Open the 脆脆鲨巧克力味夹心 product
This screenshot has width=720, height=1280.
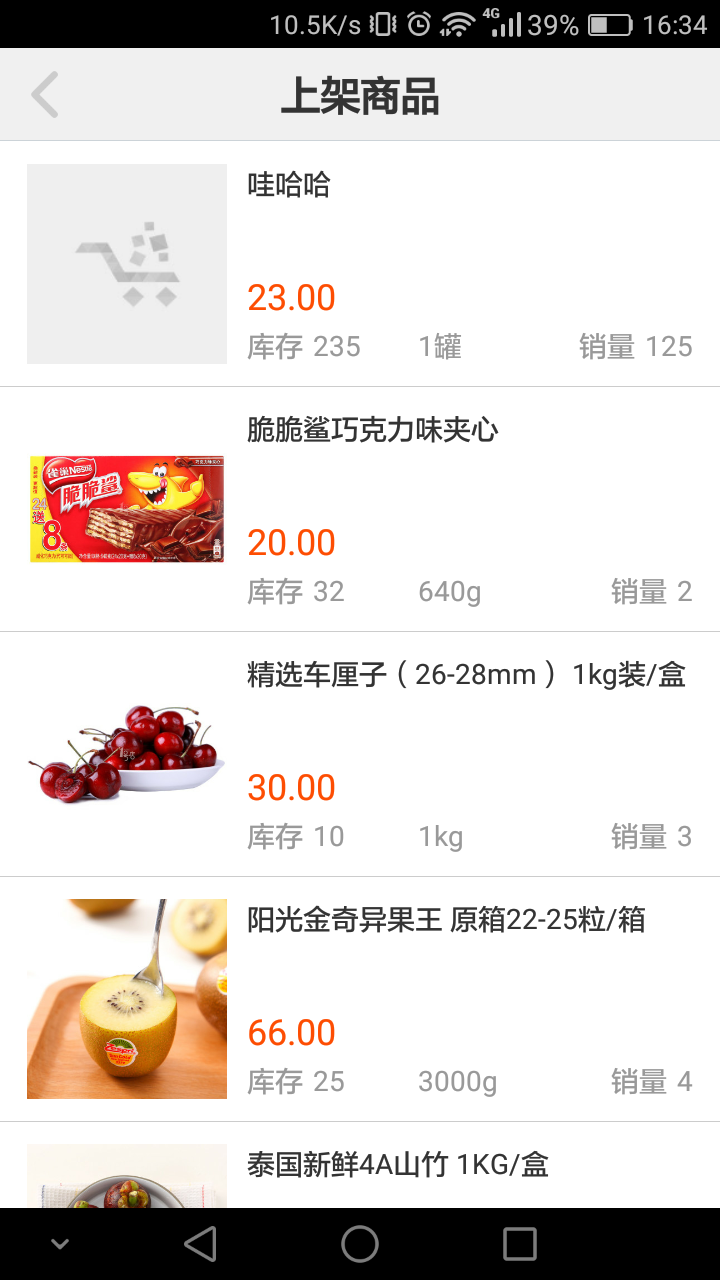click(x=360, y=509)
